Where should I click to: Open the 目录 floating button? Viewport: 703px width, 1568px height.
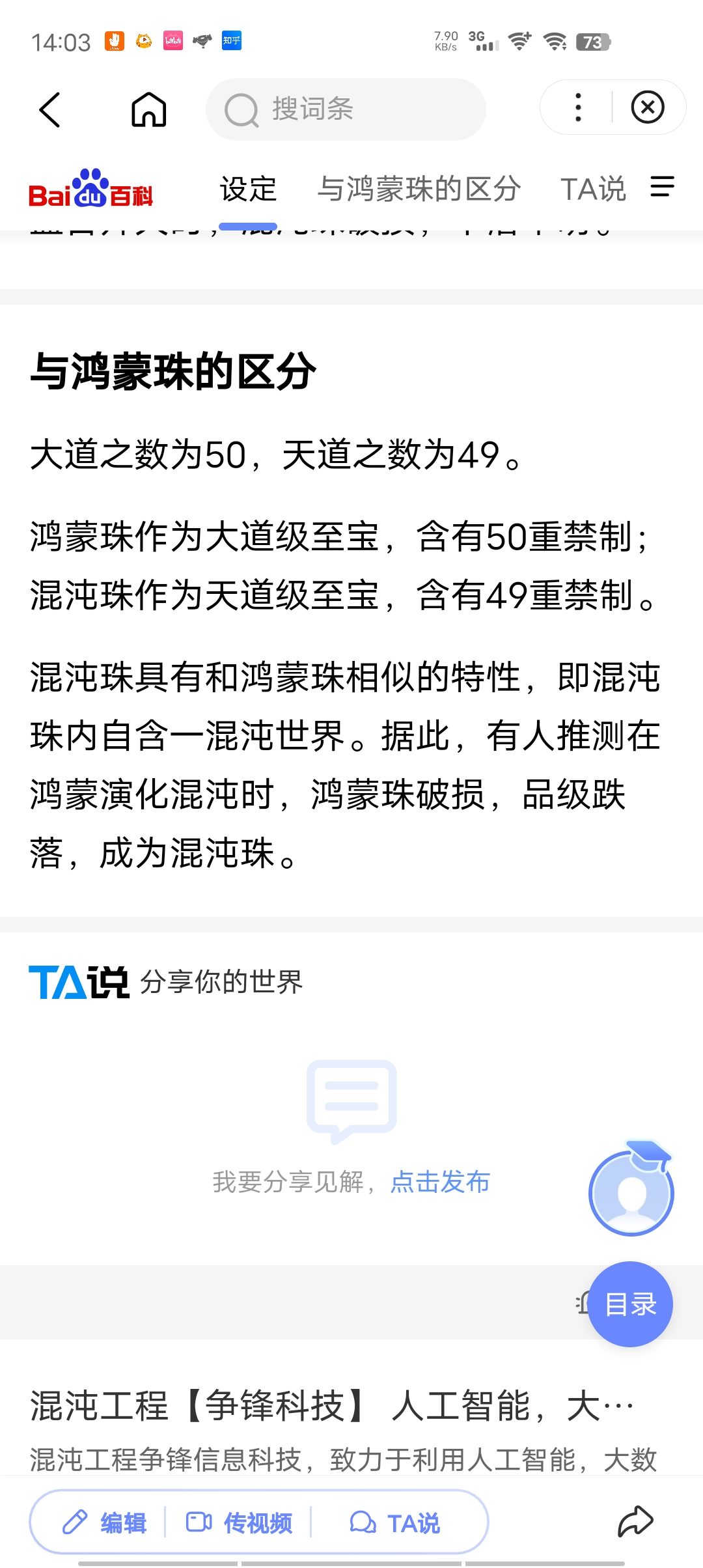point(630,1304)
